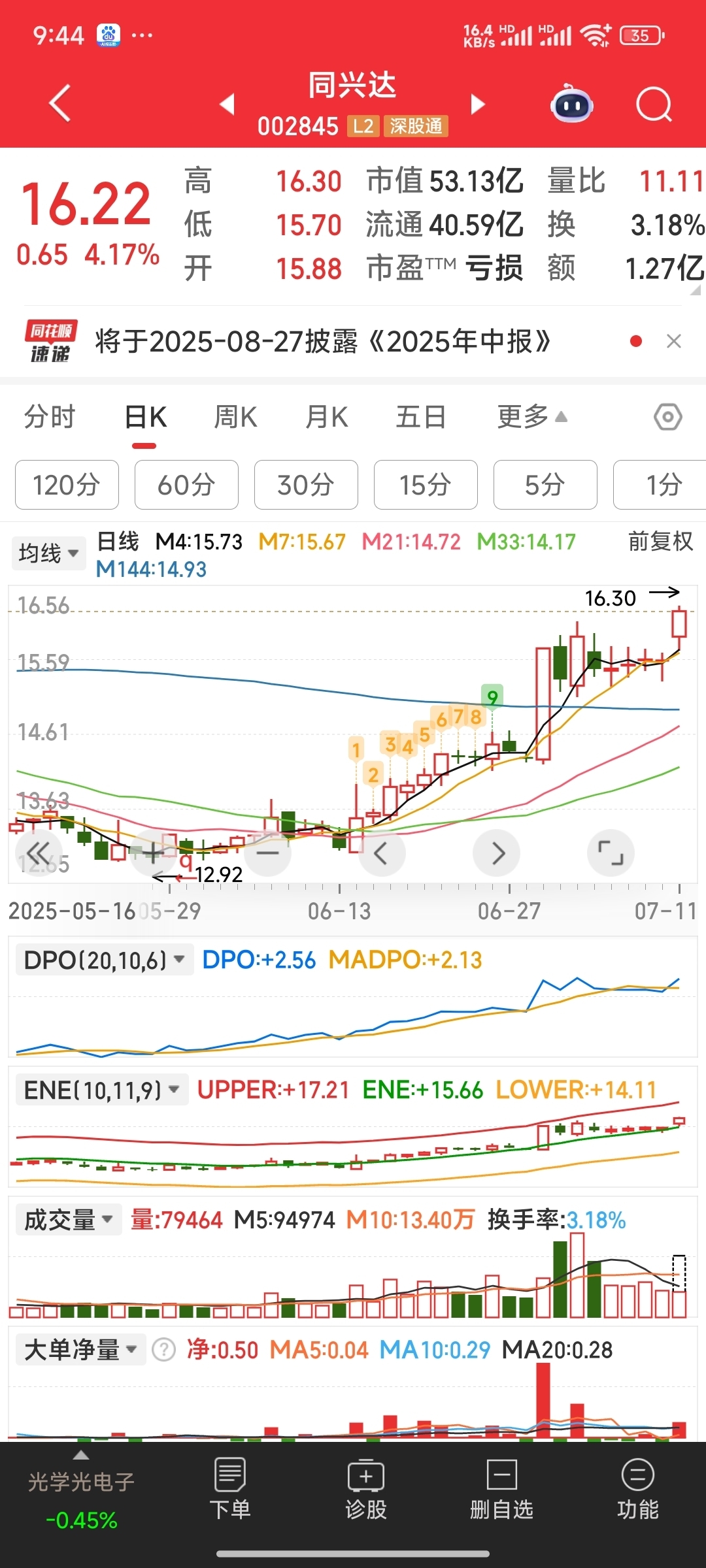Choose the 60分 interval chip
The width and height of the screenshot is (706, 1568).
186,485
